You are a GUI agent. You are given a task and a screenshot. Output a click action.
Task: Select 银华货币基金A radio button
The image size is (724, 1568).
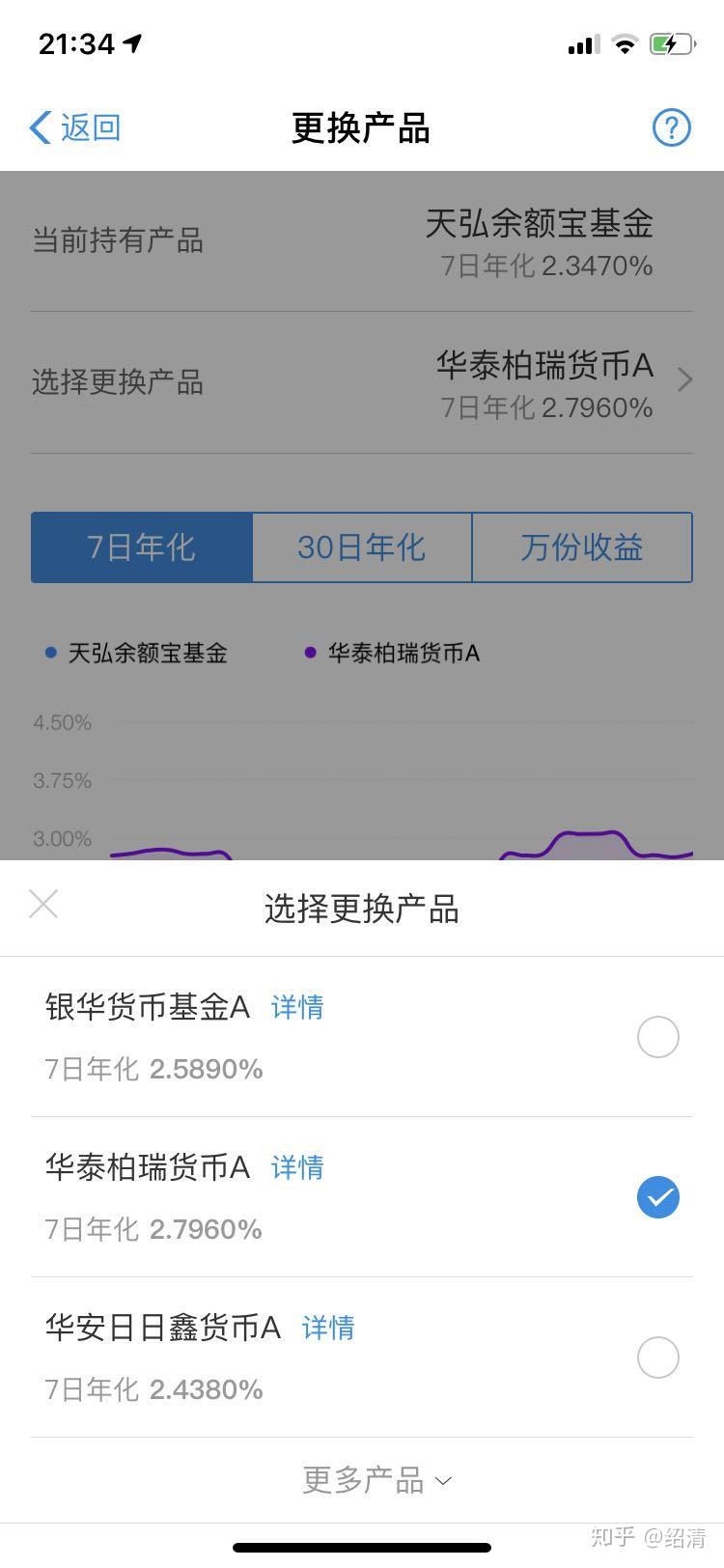coord(657,1037)
